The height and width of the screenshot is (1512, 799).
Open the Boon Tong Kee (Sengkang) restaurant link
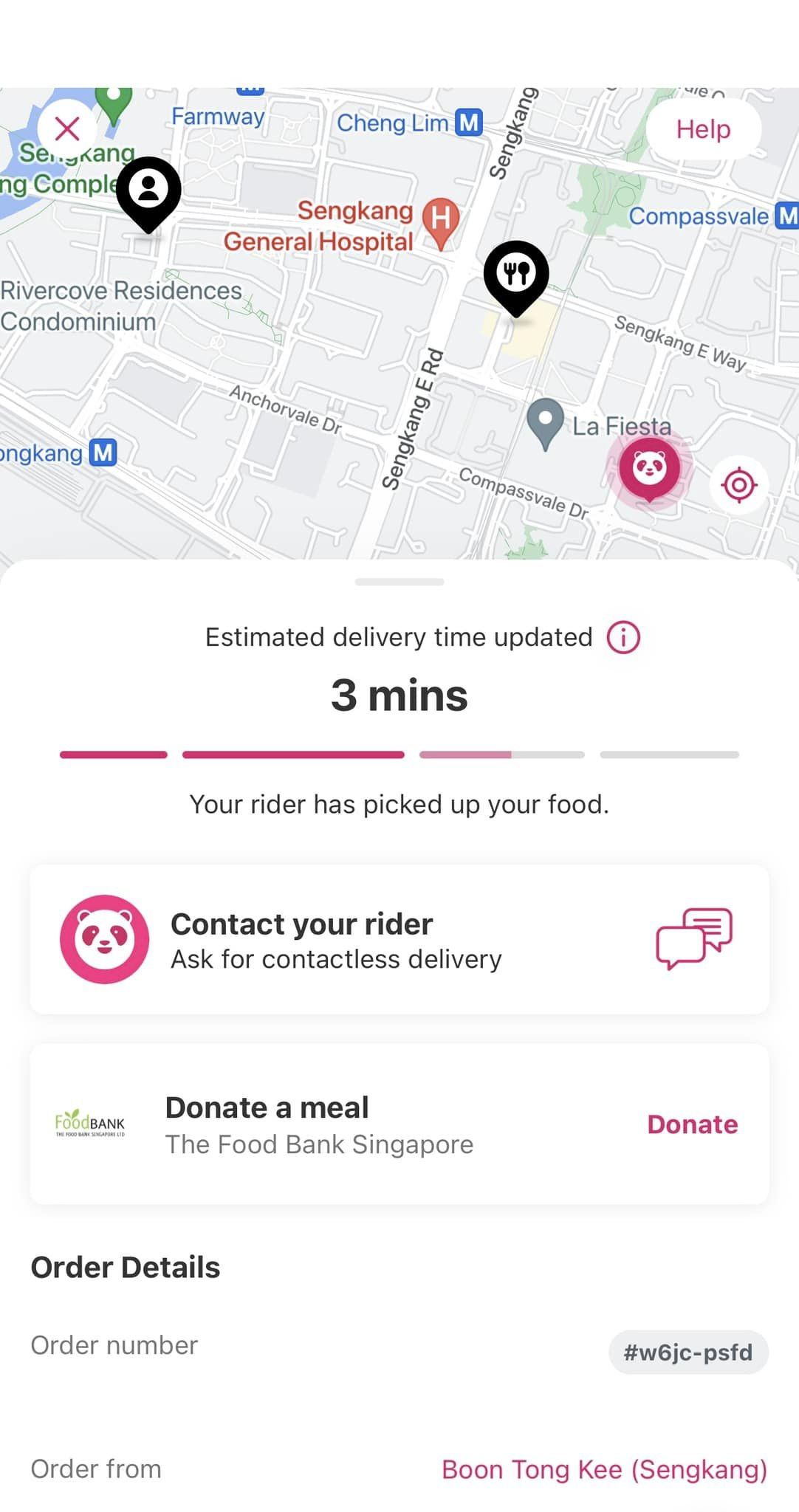[x=605, y=1469]
